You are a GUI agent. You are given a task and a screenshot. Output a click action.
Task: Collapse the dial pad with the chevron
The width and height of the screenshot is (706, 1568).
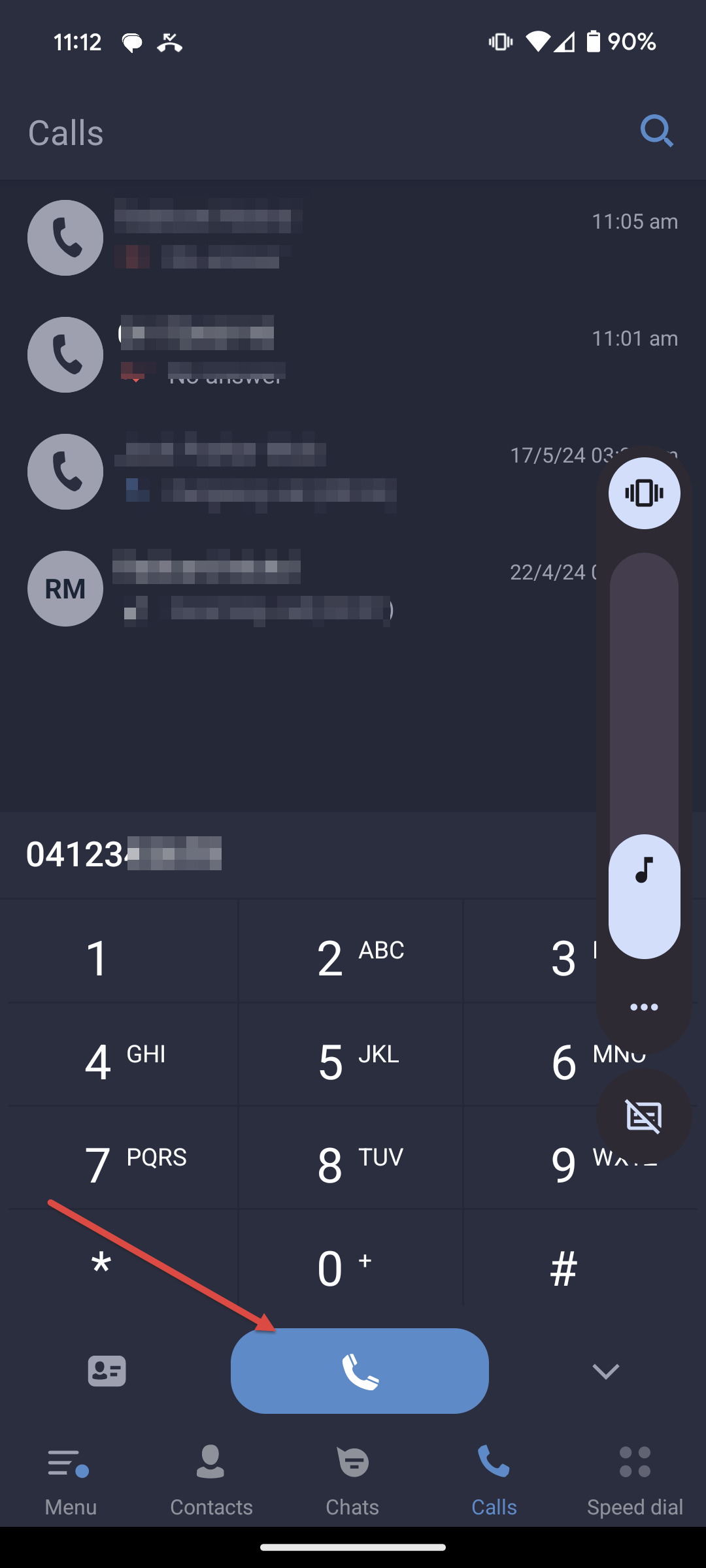pyautogui.click(x=605, y=1371)
